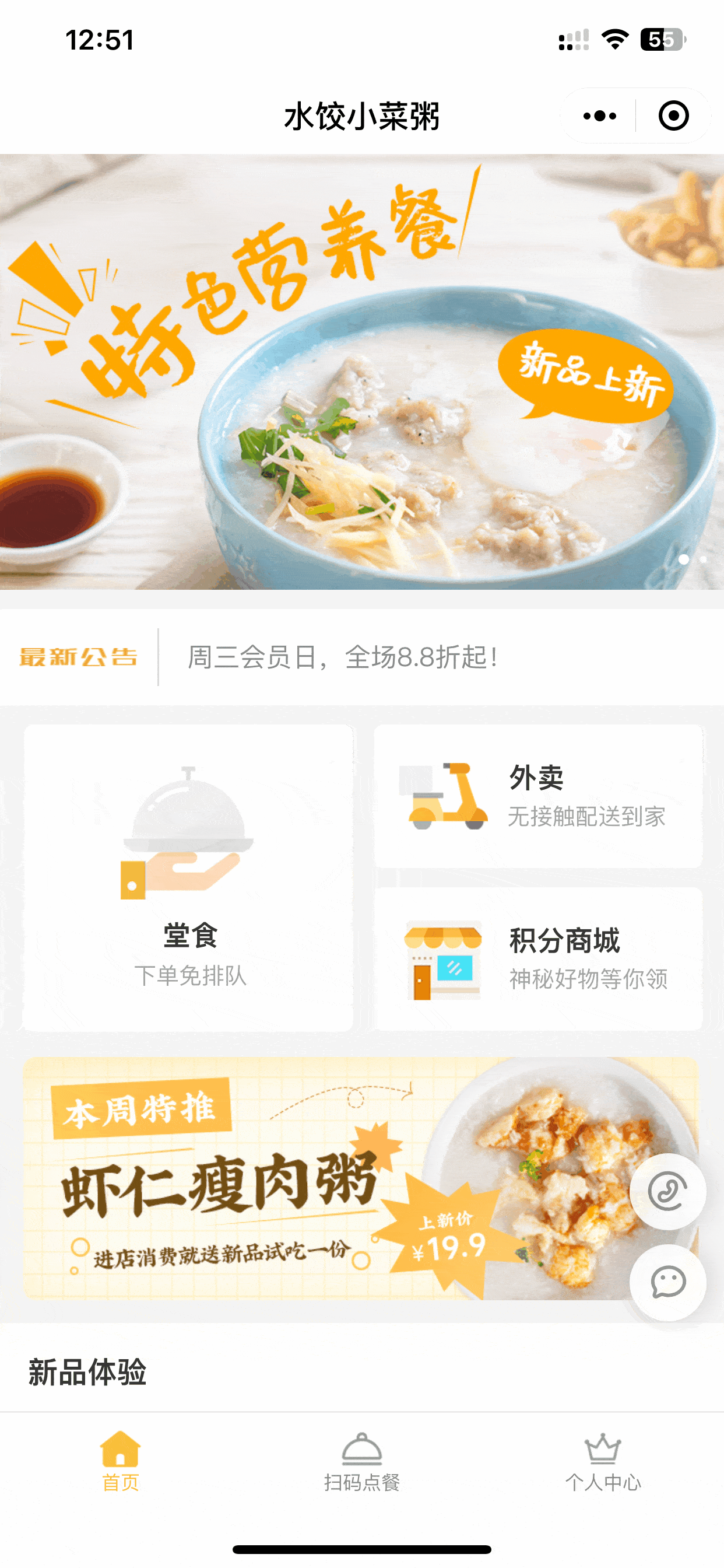Choose 外卖 delivery option
The height and width of the screenshot is (1568, 724).
538,796
